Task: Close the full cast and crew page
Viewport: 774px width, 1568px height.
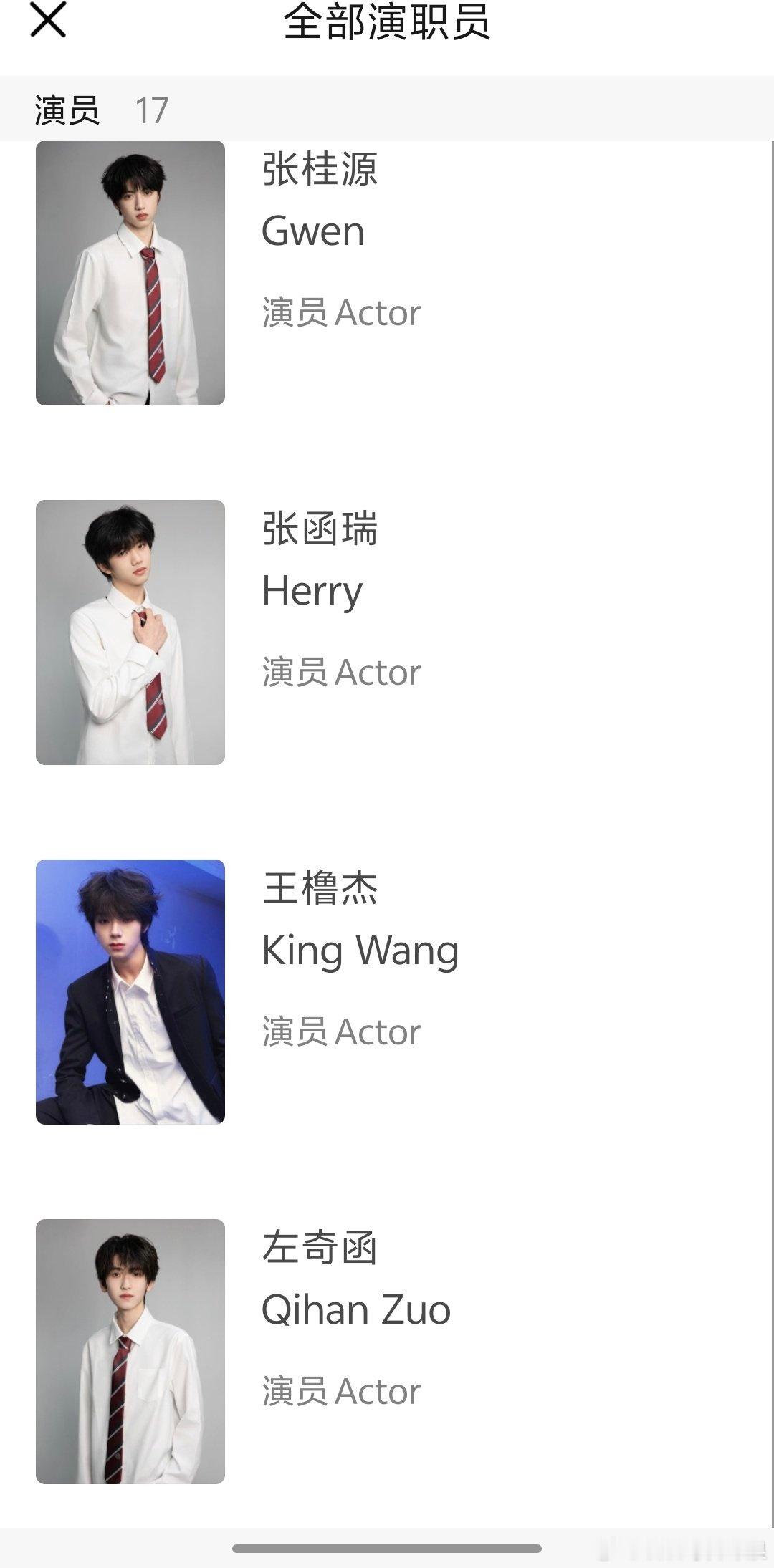Action: tap(48, 19)
